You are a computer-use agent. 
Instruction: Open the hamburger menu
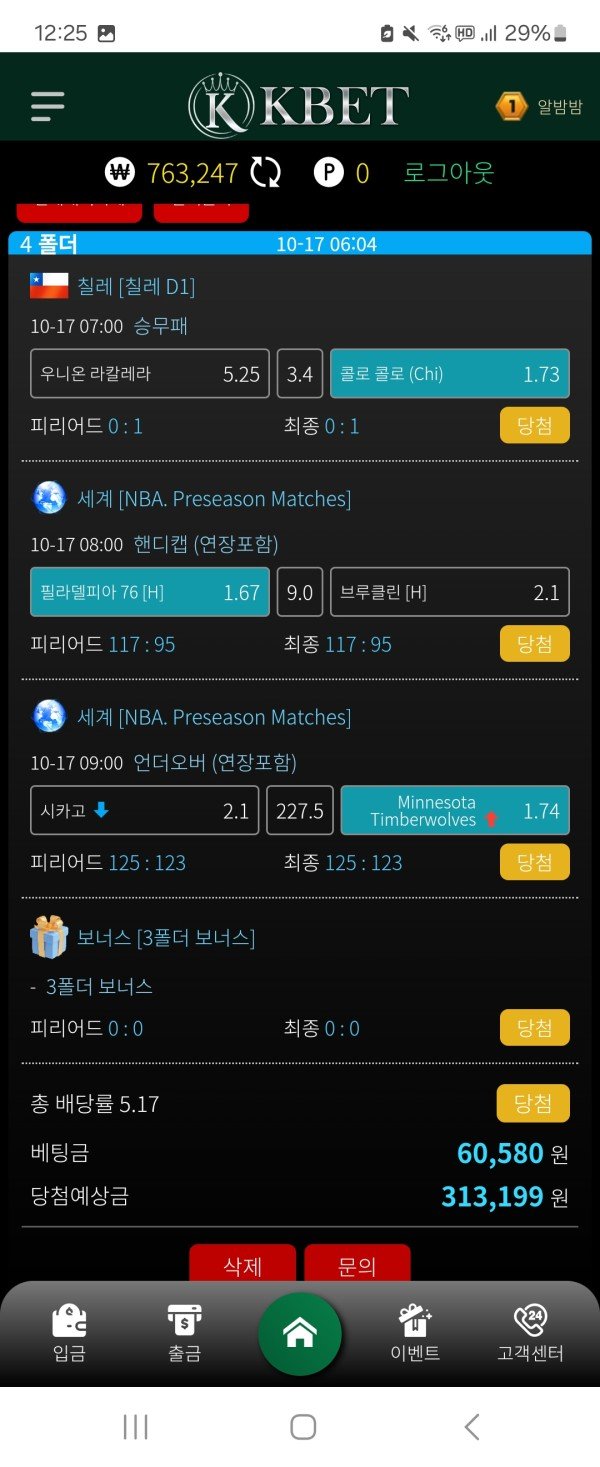(47, 106)
